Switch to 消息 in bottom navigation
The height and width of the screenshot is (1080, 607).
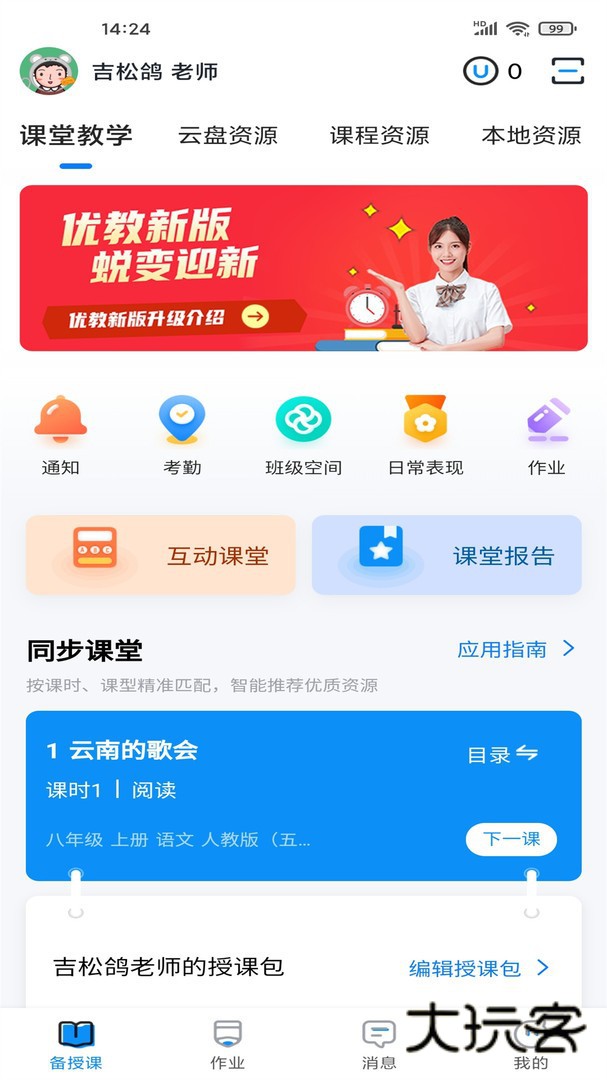point(378,1045)
